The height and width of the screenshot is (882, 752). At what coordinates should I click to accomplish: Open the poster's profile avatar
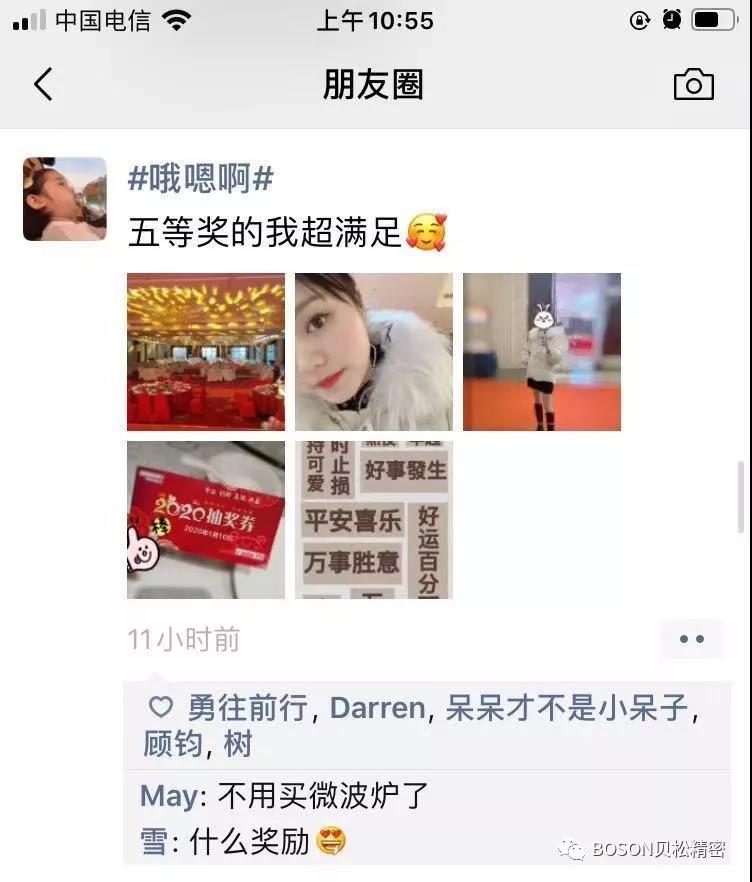pos(65,199)
